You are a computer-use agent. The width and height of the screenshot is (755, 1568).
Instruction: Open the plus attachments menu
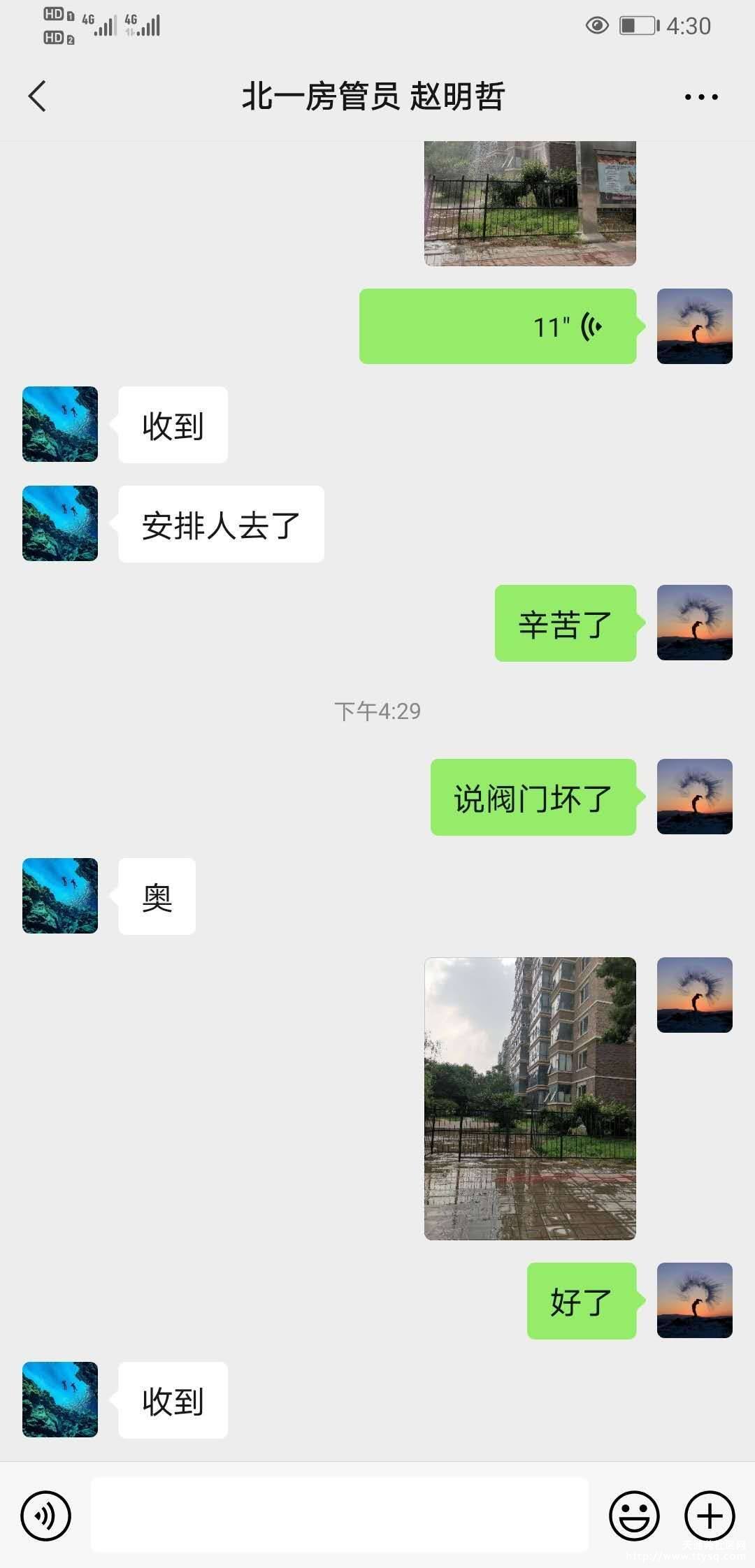tap(710, 1516)
